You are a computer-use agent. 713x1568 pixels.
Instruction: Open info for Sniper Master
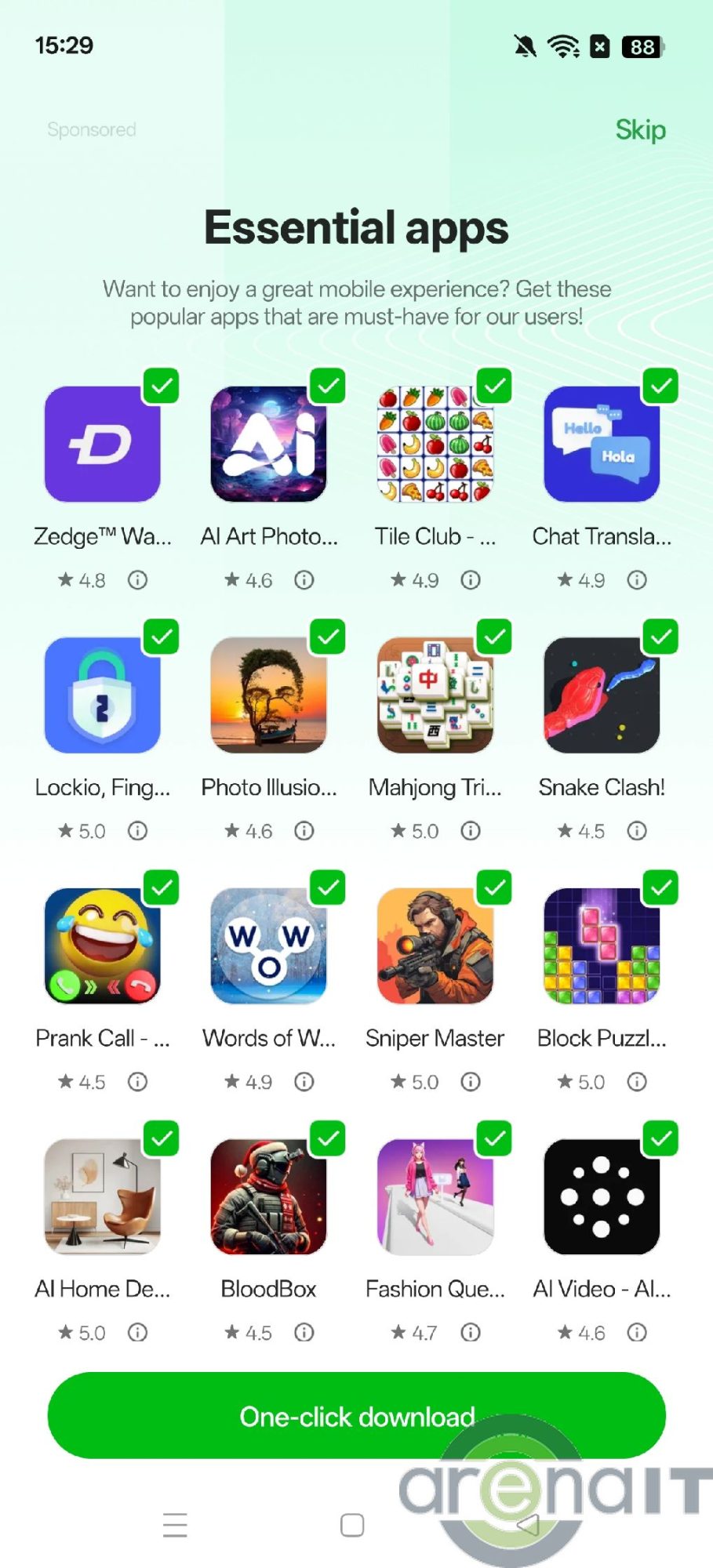(471, 1082)
